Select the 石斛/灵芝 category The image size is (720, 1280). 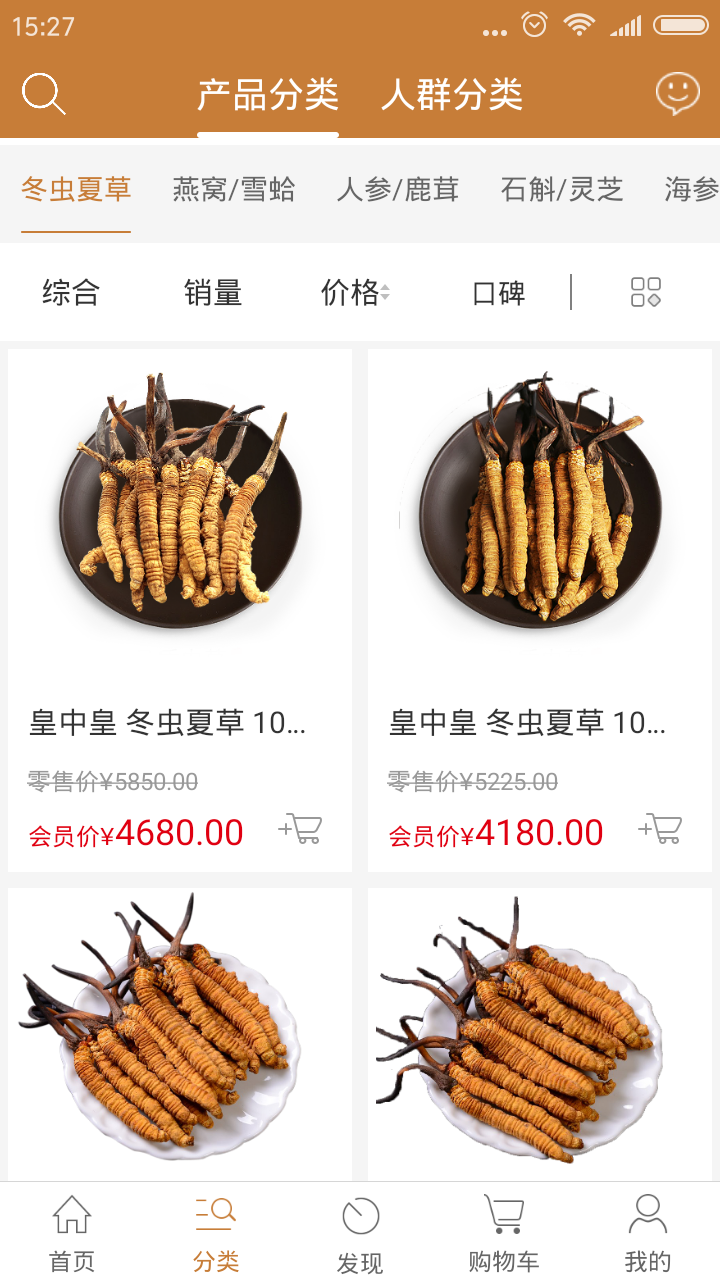(x=562, y=189)
